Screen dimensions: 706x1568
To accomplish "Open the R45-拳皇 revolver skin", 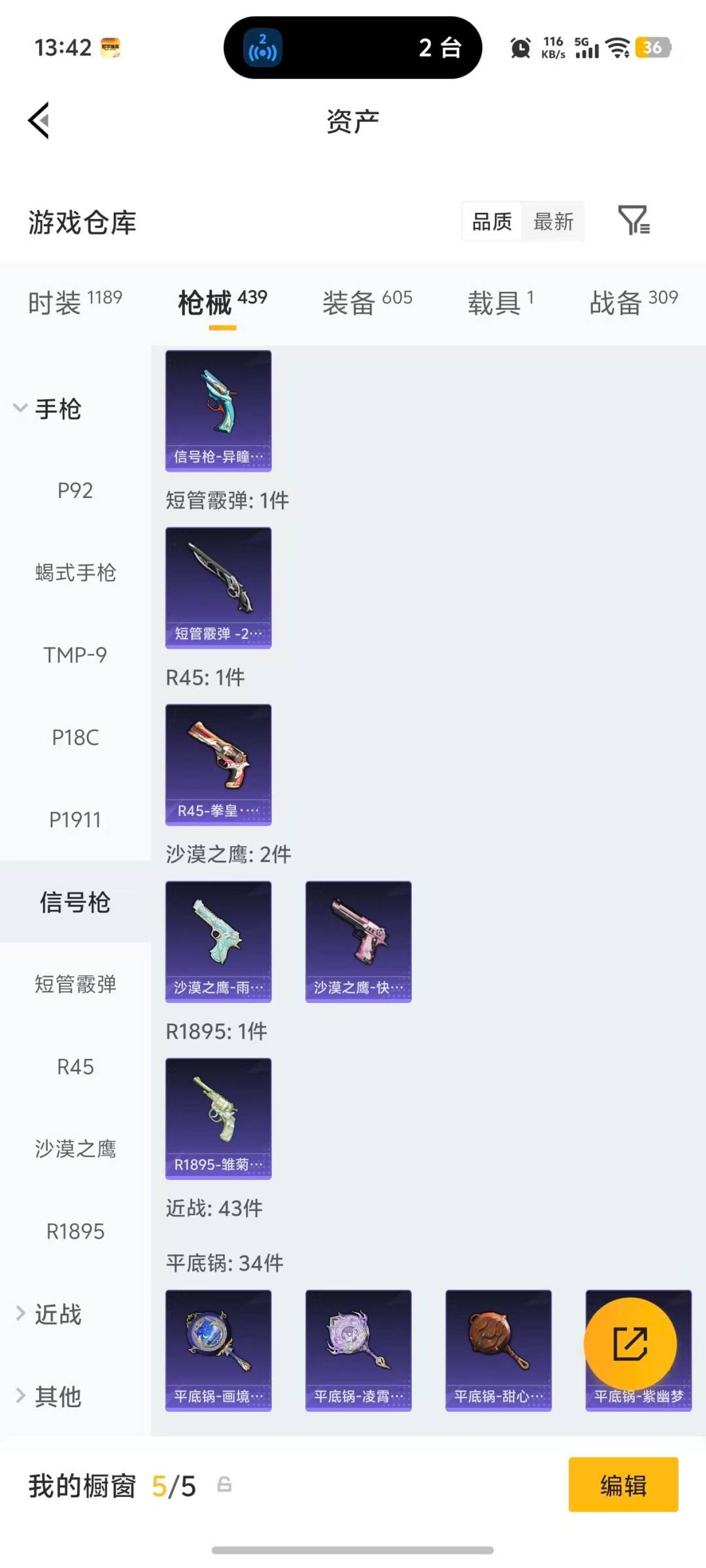I will tap(218, 764).
